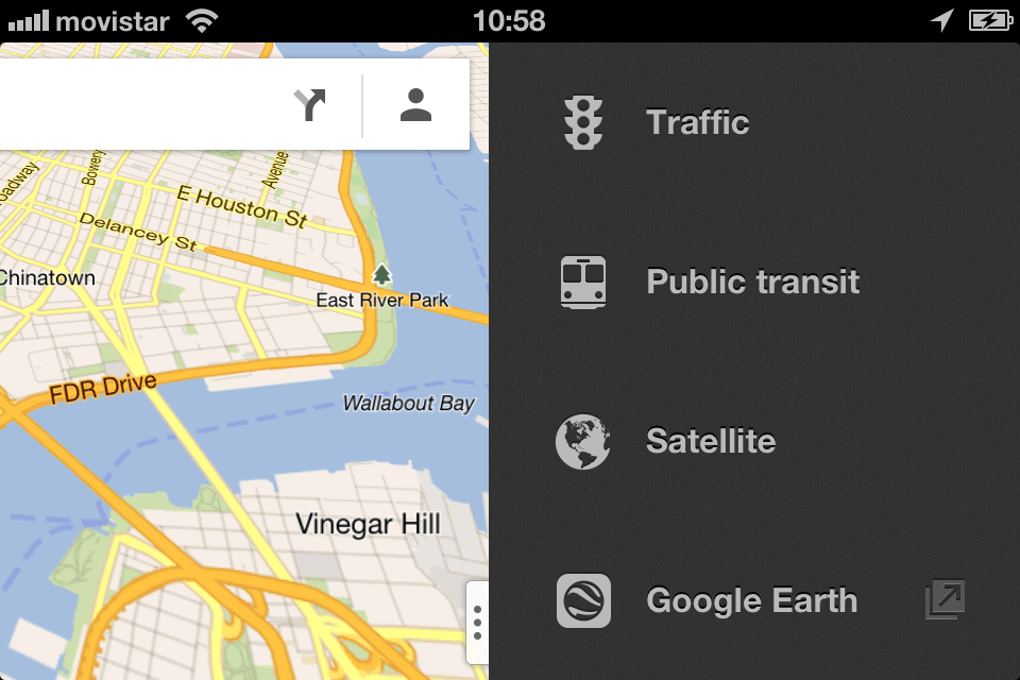Show the Public transit layer
Screen dimensions: 1020x680
coord(752,282)
